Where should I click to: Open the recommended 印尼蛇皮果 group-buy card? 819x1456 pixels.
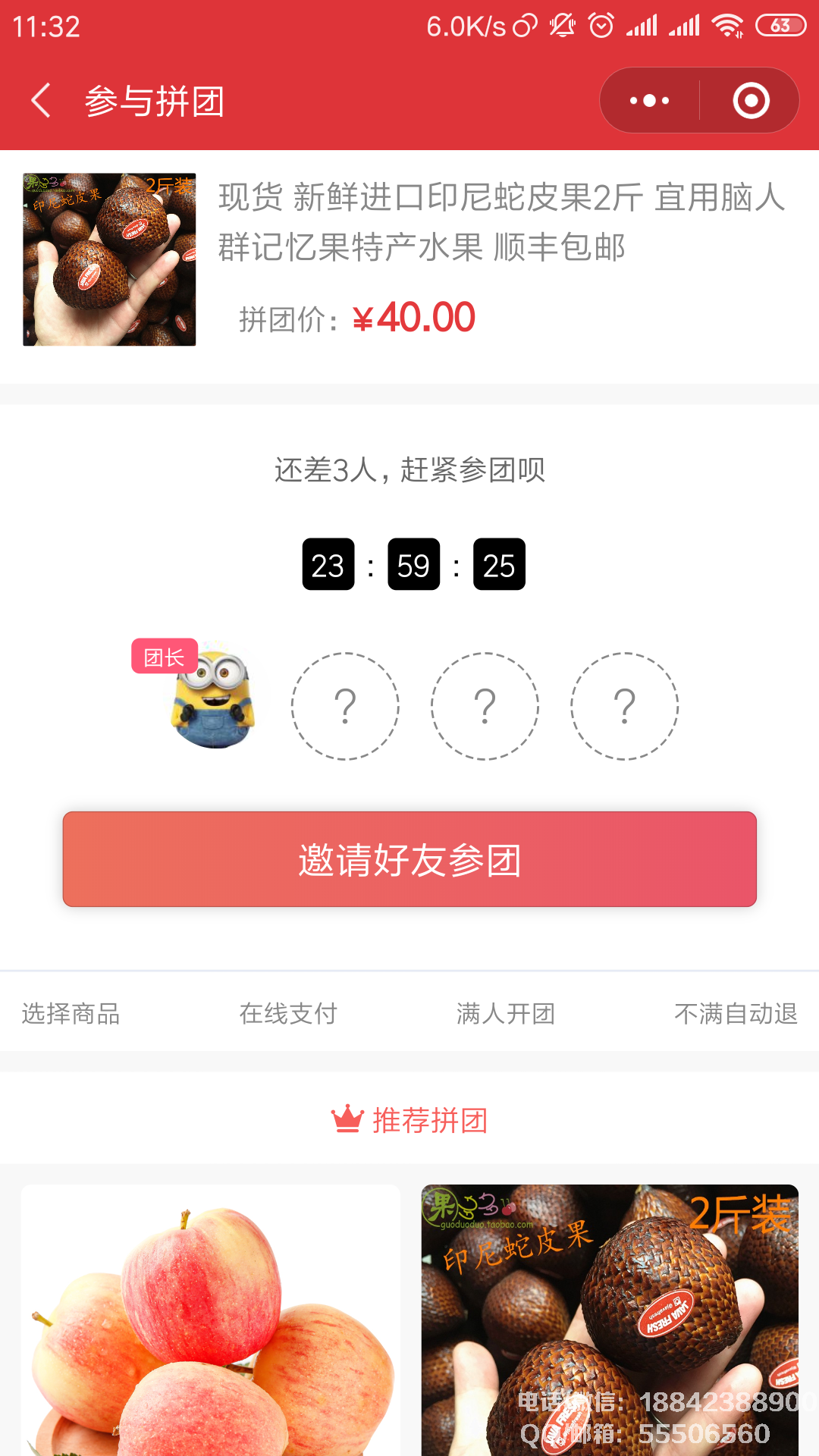click(610, 1319)
